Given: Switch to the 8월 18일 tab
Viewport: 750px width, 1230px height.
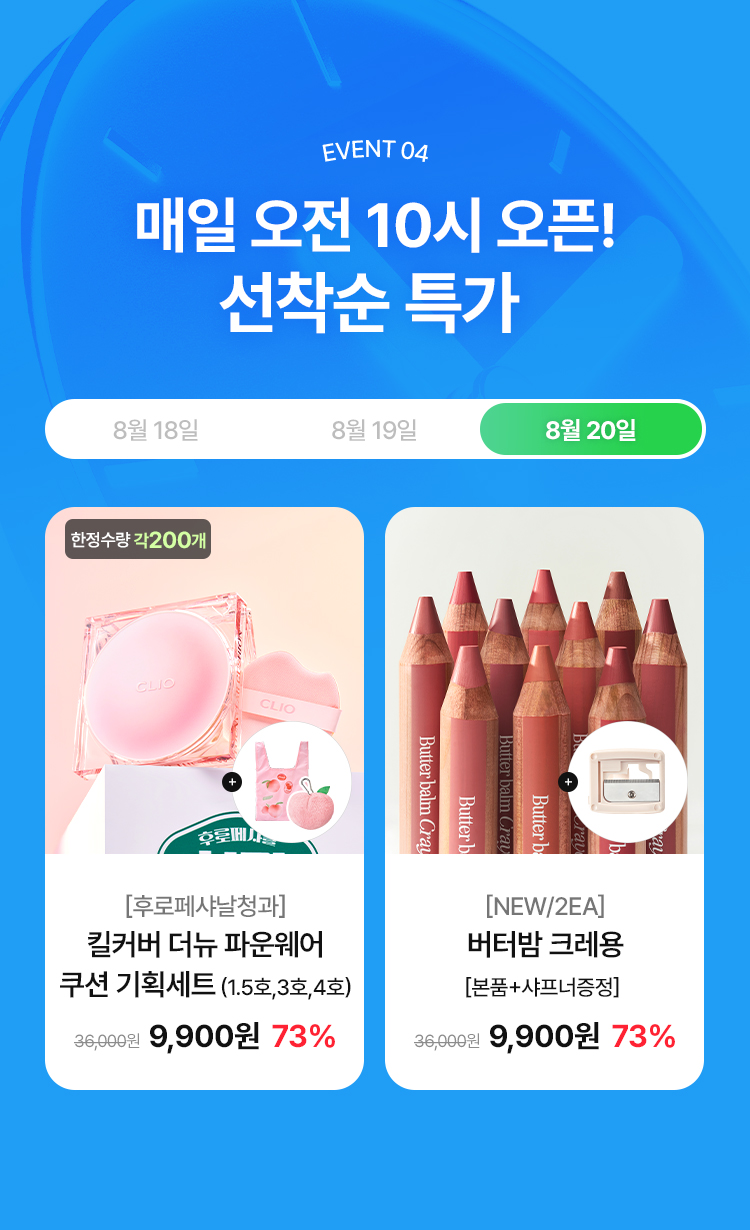Looking at the screenshot, I should (x=156, y=430).
